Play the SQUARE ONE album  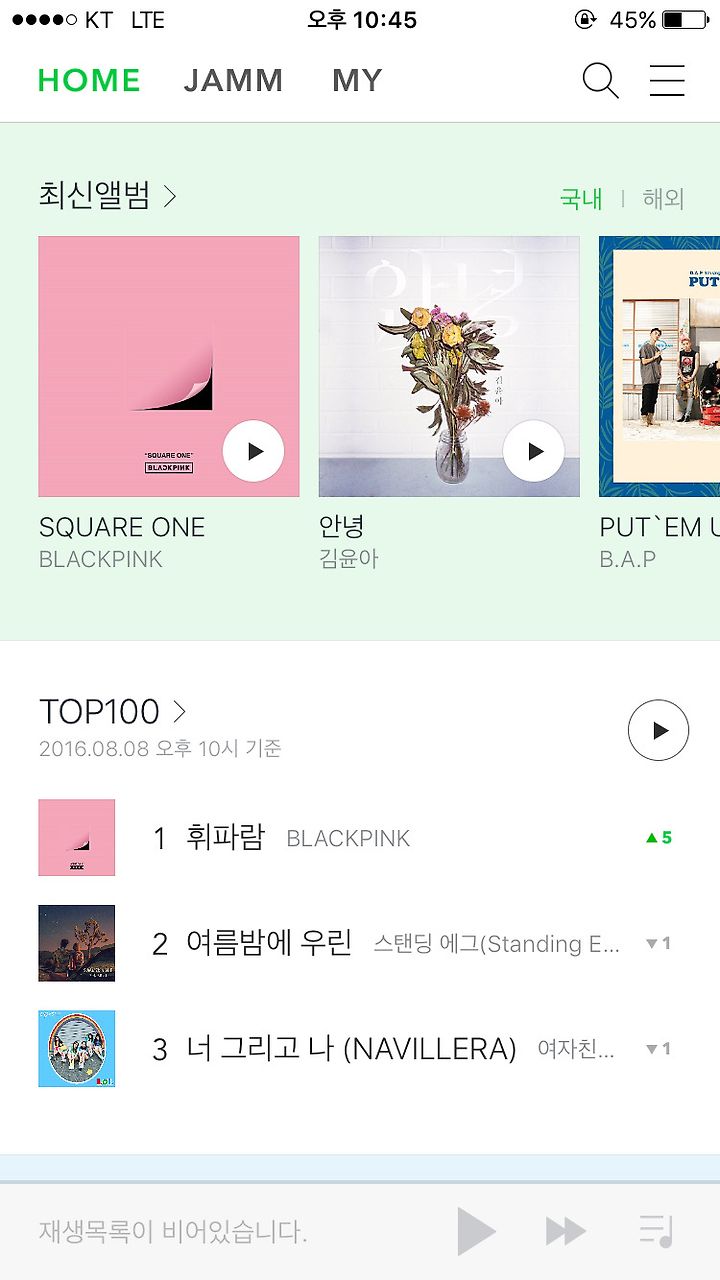[x=253, y=451]
